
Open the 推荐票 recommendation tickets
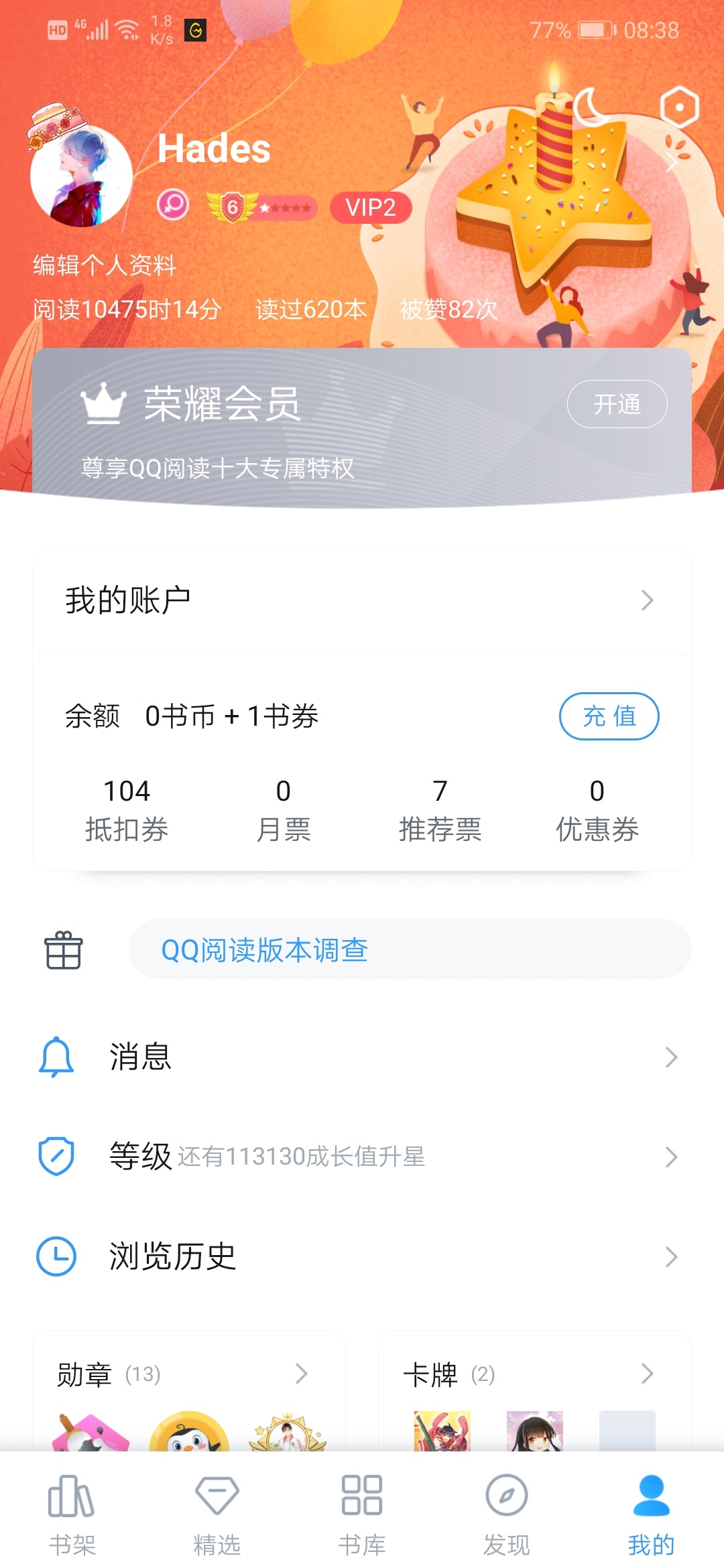[x=440, y=809]
